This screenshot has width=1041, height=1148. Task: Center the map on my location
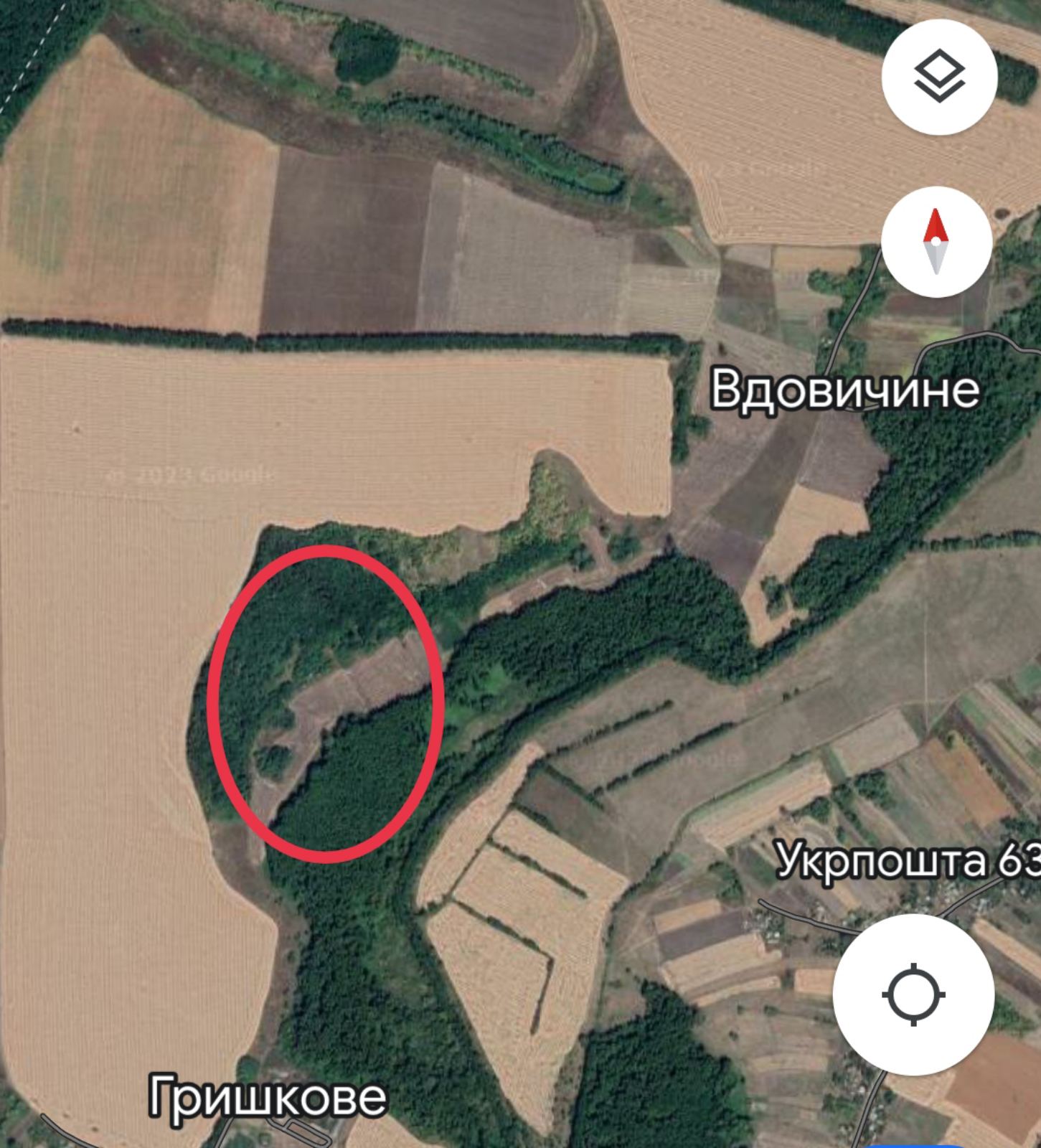pos(913,994)
